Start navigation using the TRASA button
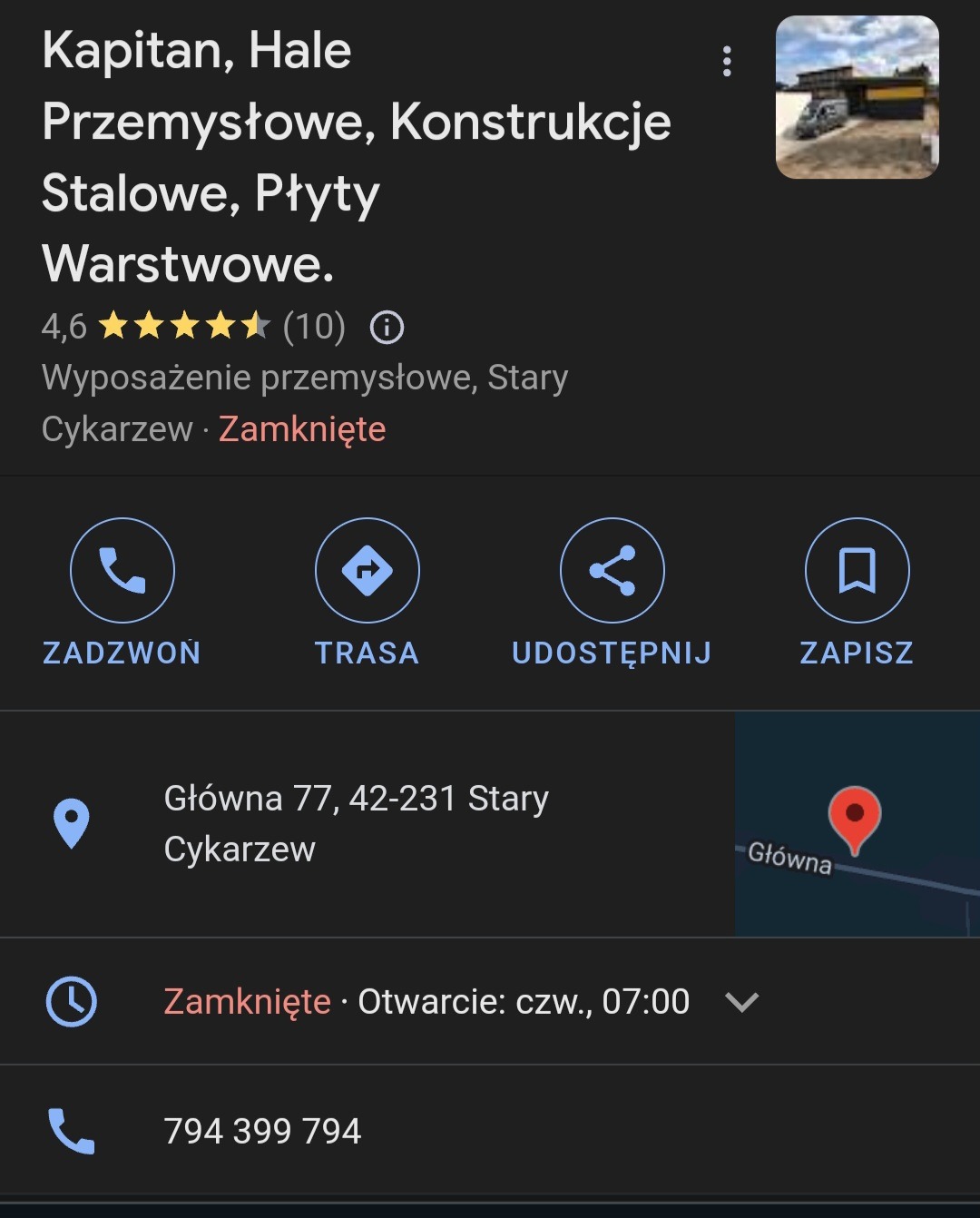 [367, 652]
